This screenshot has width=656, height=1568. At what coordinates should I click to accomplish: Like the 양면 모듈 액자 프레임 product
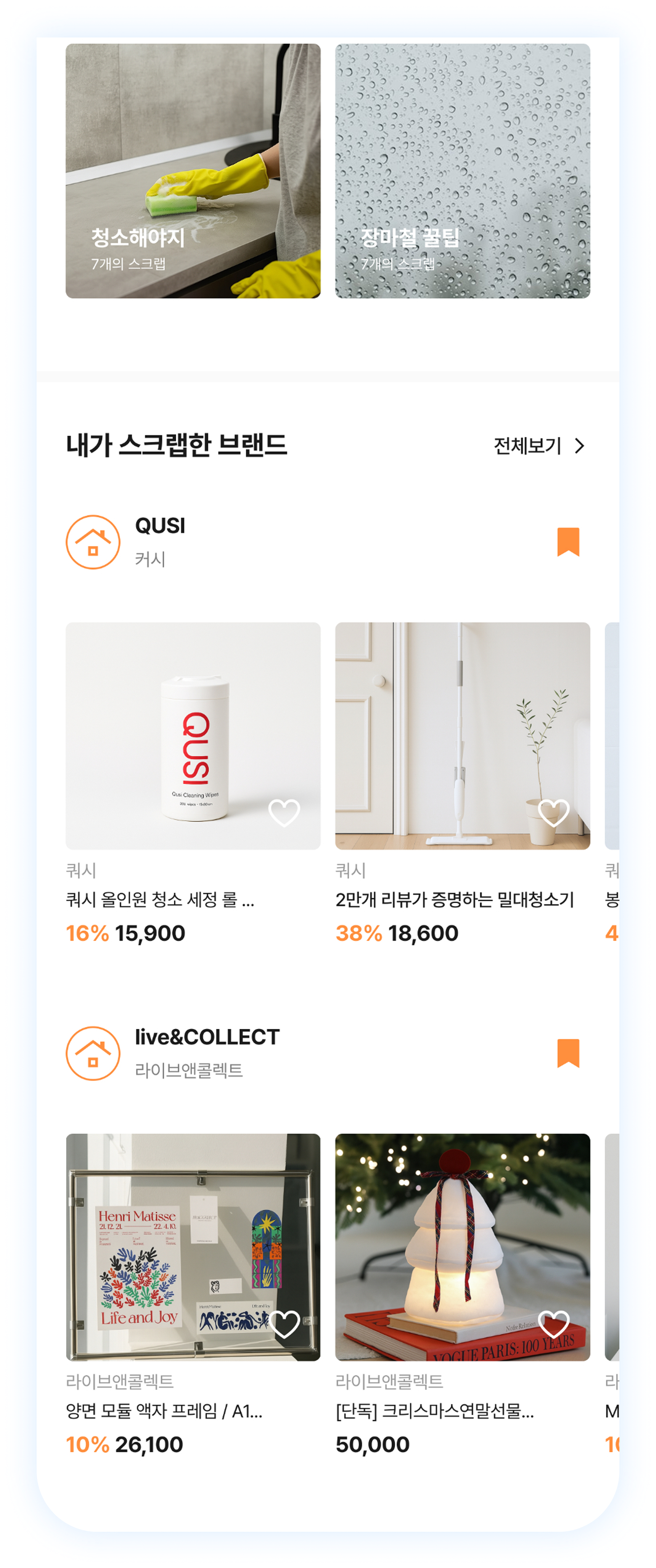pyautogui.click(x=284, y=1324)
